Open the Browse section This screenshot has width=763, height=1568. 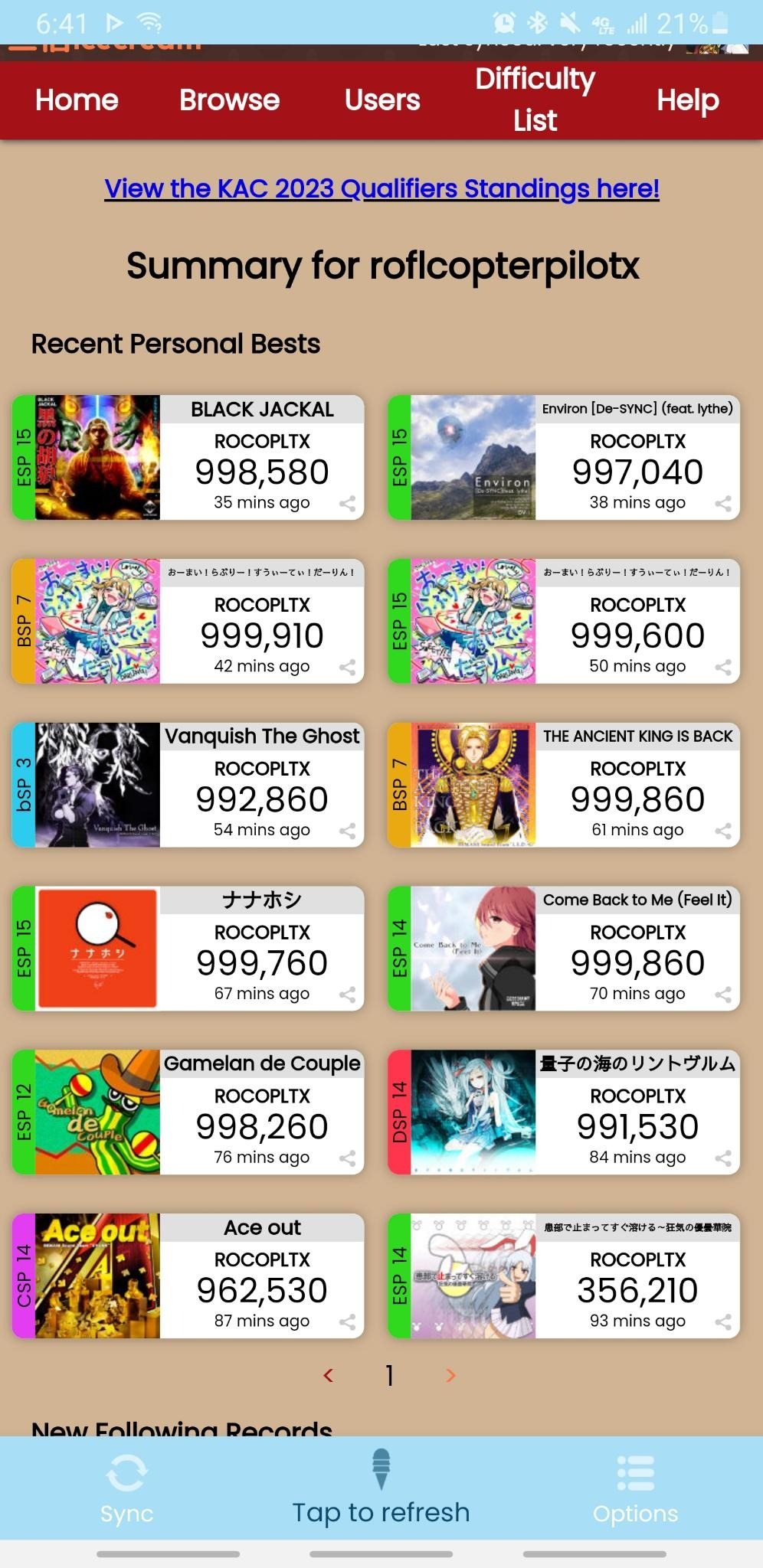[x=229, y=100]
